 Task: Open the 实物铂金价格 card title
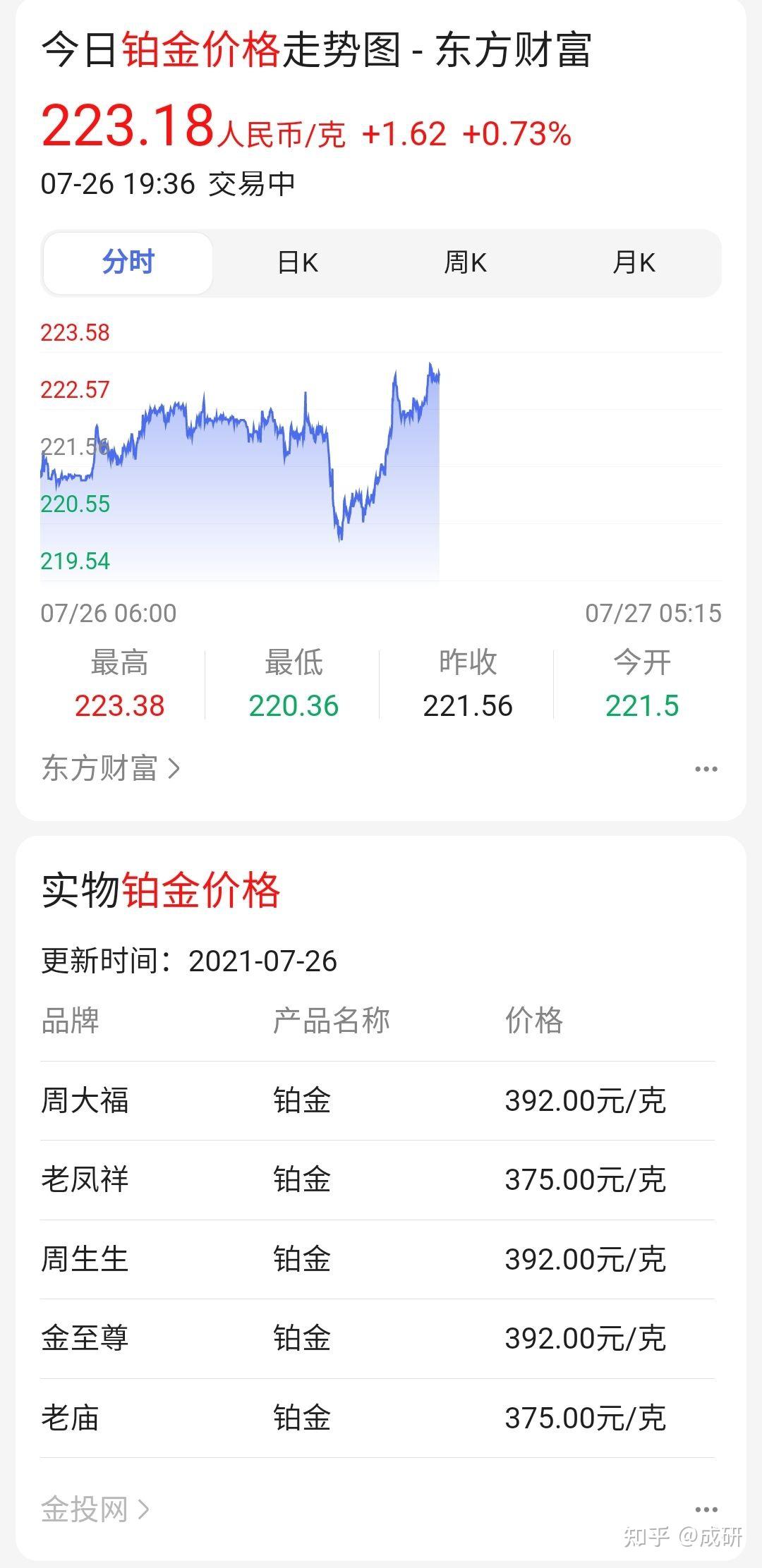(161, 889)
